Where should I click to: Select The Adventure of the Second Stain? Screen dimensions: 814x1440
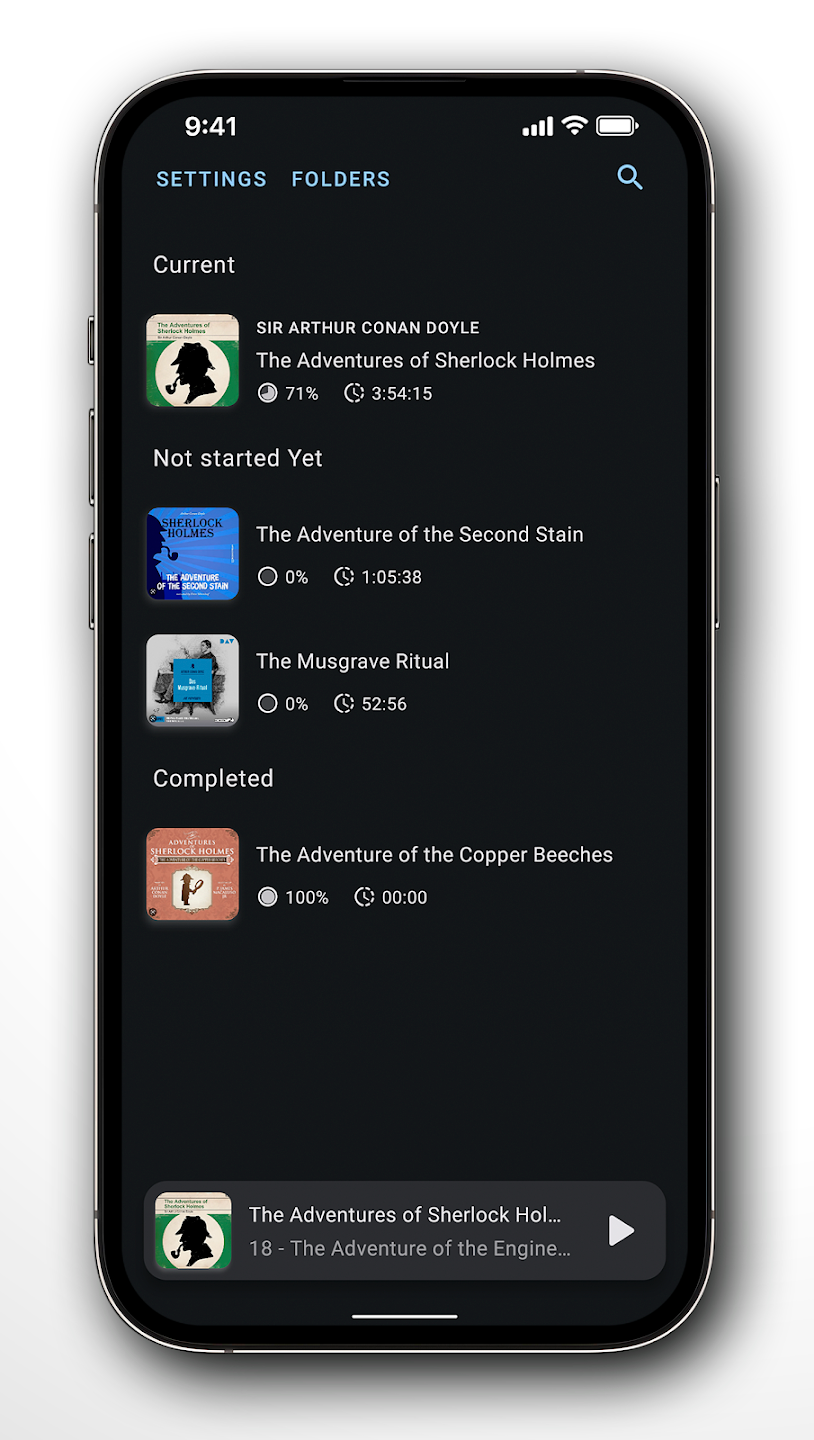pyautogui.click(x=405, y=554)
